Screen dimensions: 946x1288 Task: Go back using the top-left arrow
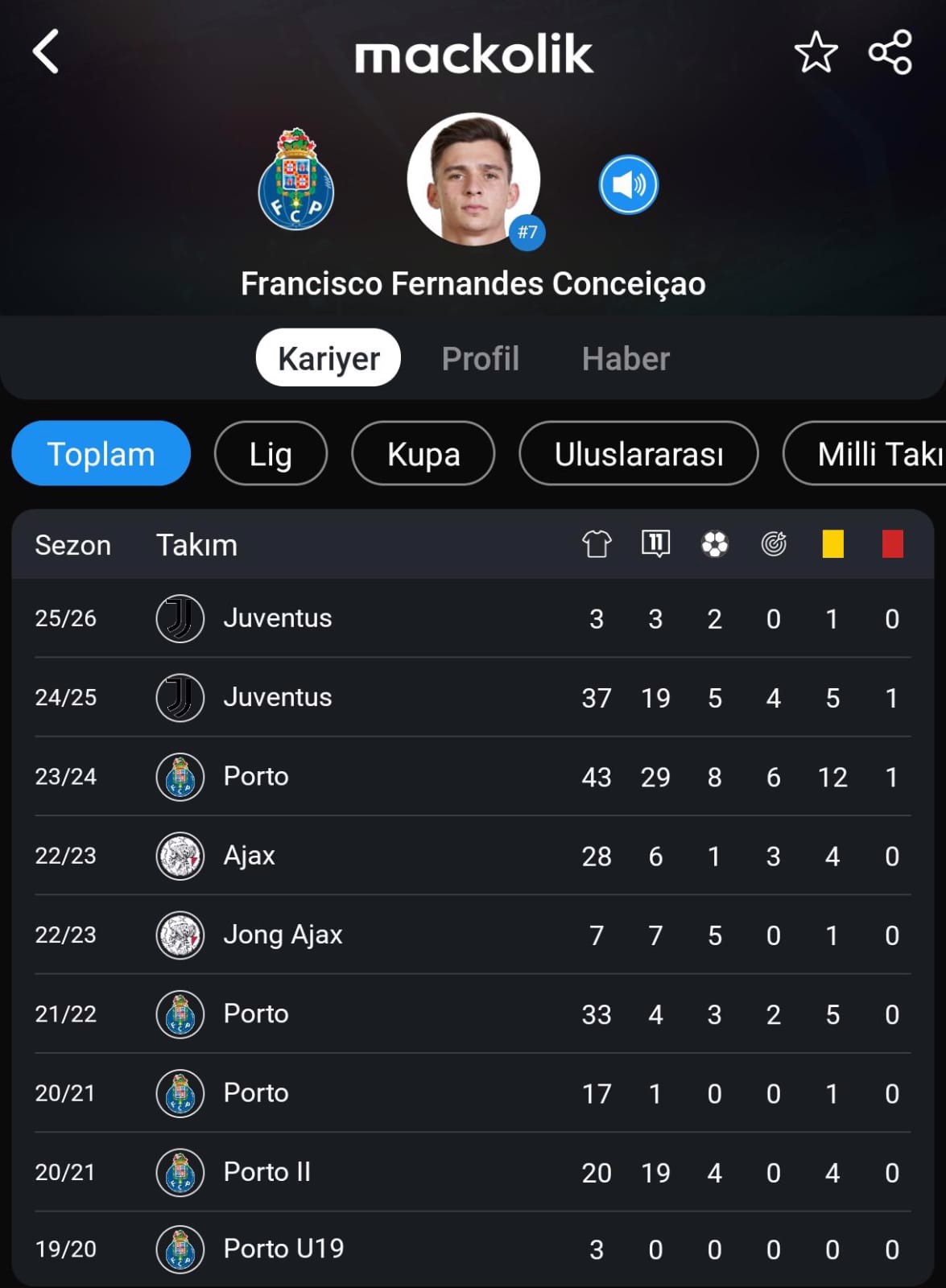click(x=46, y=52)
